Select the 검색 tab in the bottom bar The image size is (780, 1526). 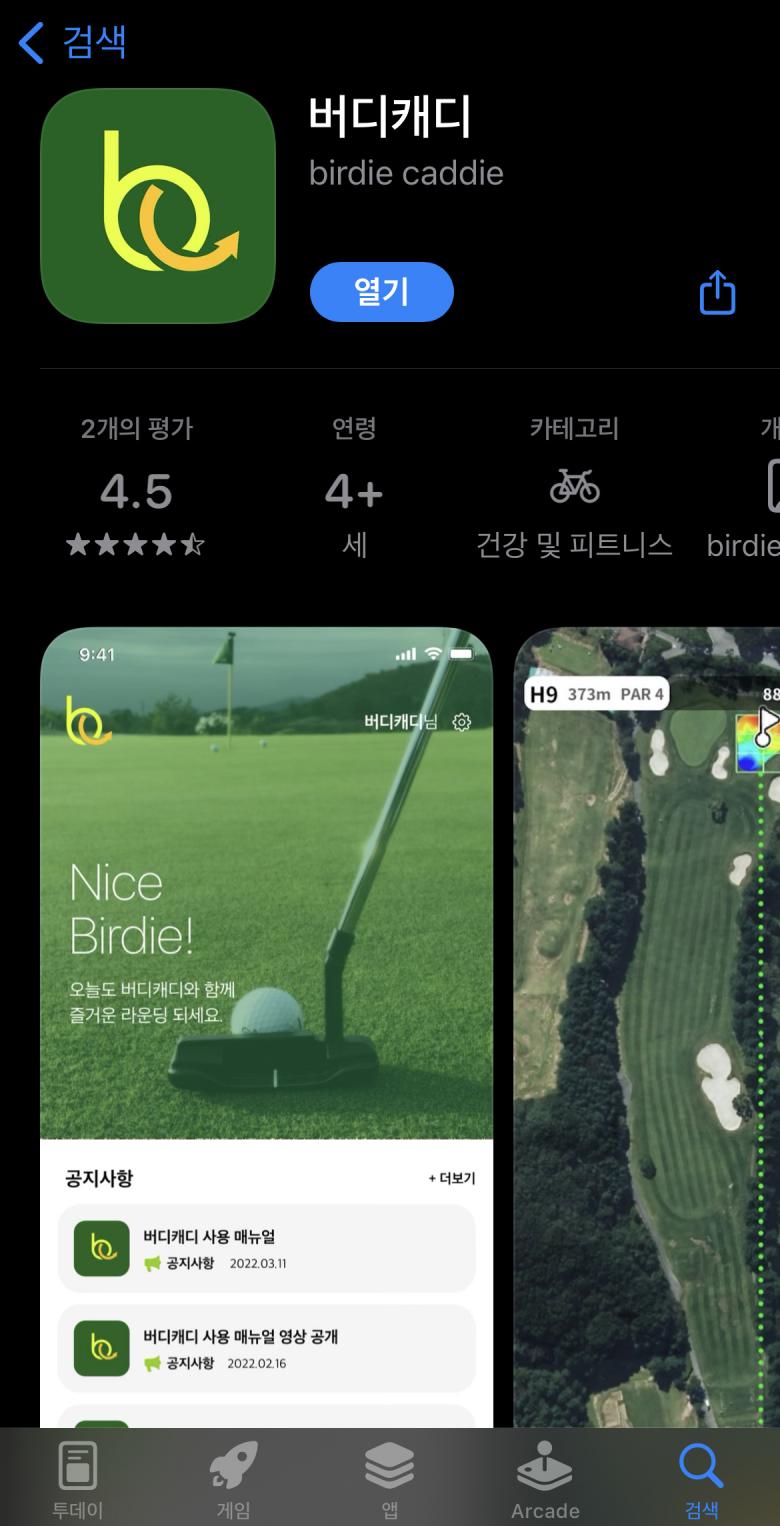coord(701,1478)
